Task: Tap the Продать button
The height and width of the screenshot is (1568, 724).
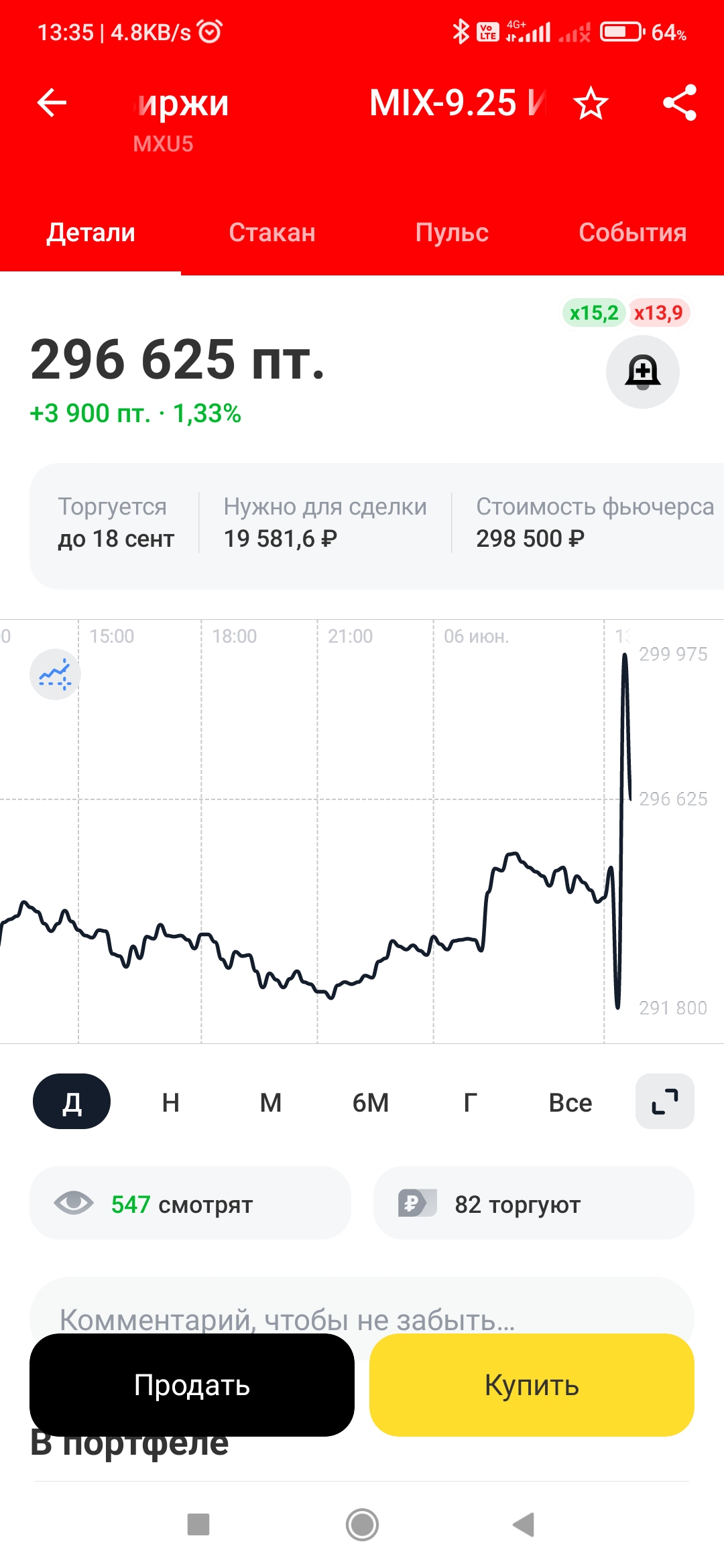Action: coord(192,1385)
